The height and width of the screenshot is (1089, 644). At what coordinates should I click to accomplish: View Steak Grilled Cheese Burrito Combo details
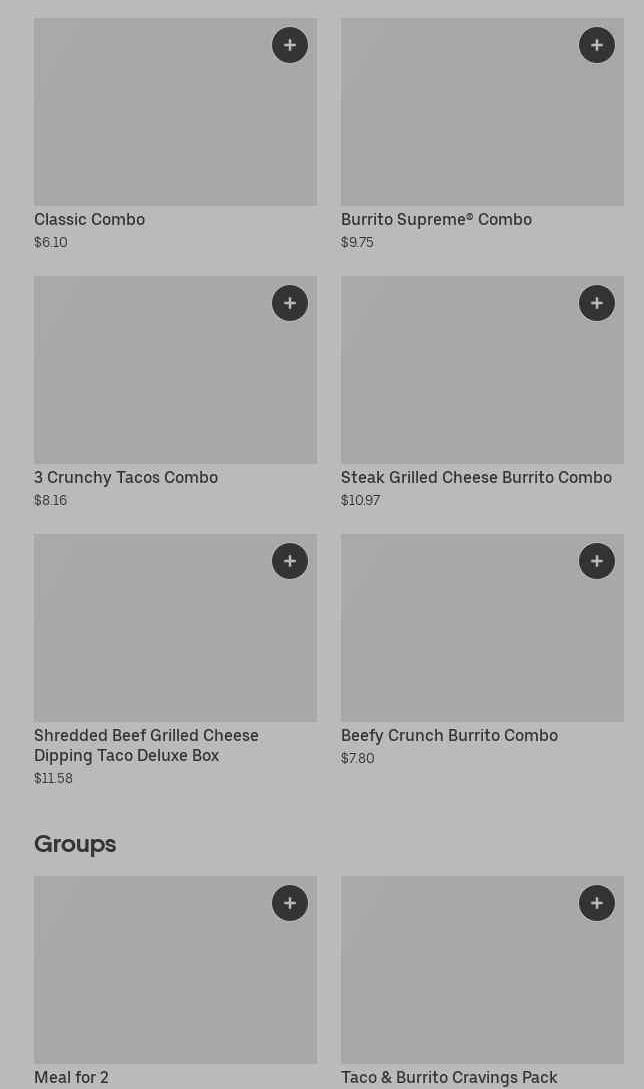tap(482, 392)
